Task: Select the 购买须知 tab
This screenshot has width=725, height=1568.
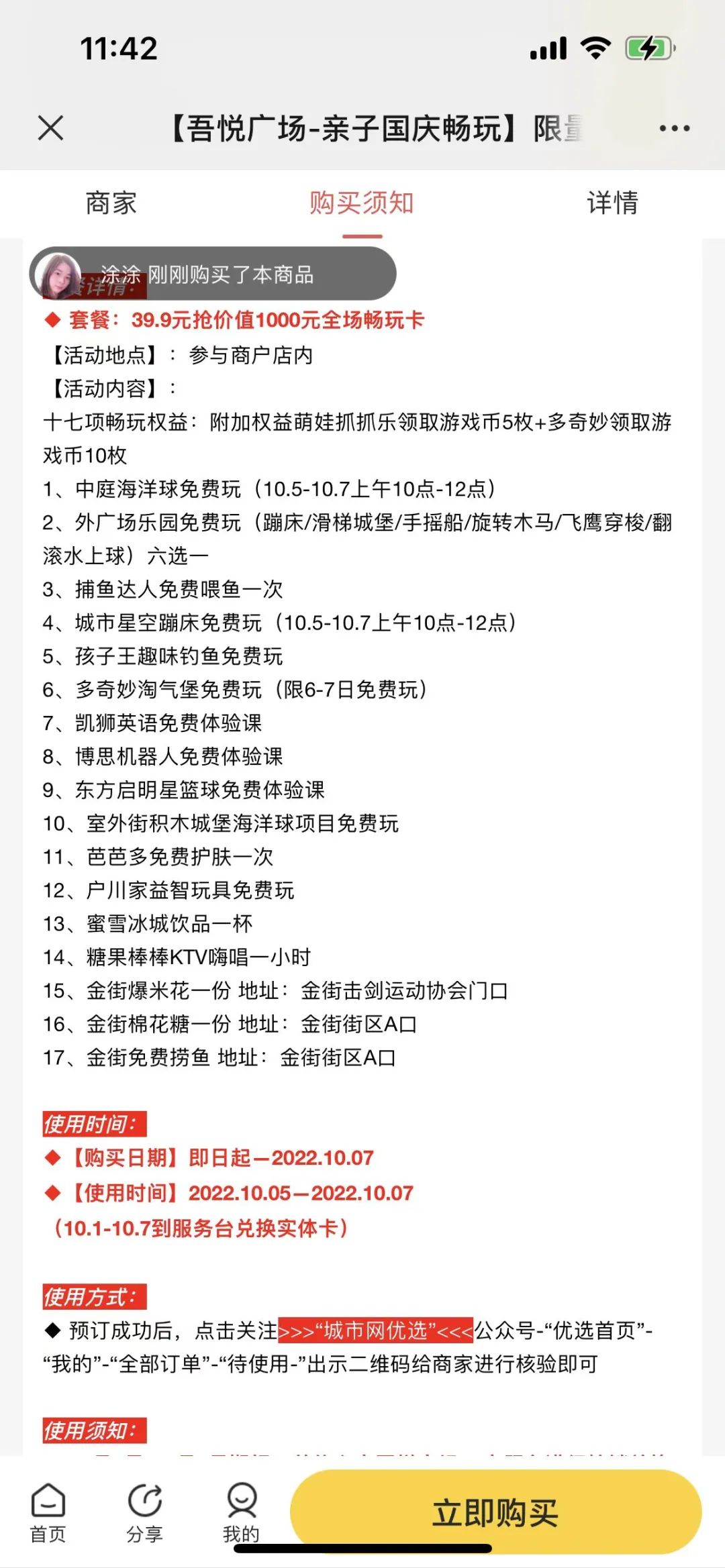Action: coord(361,203)
